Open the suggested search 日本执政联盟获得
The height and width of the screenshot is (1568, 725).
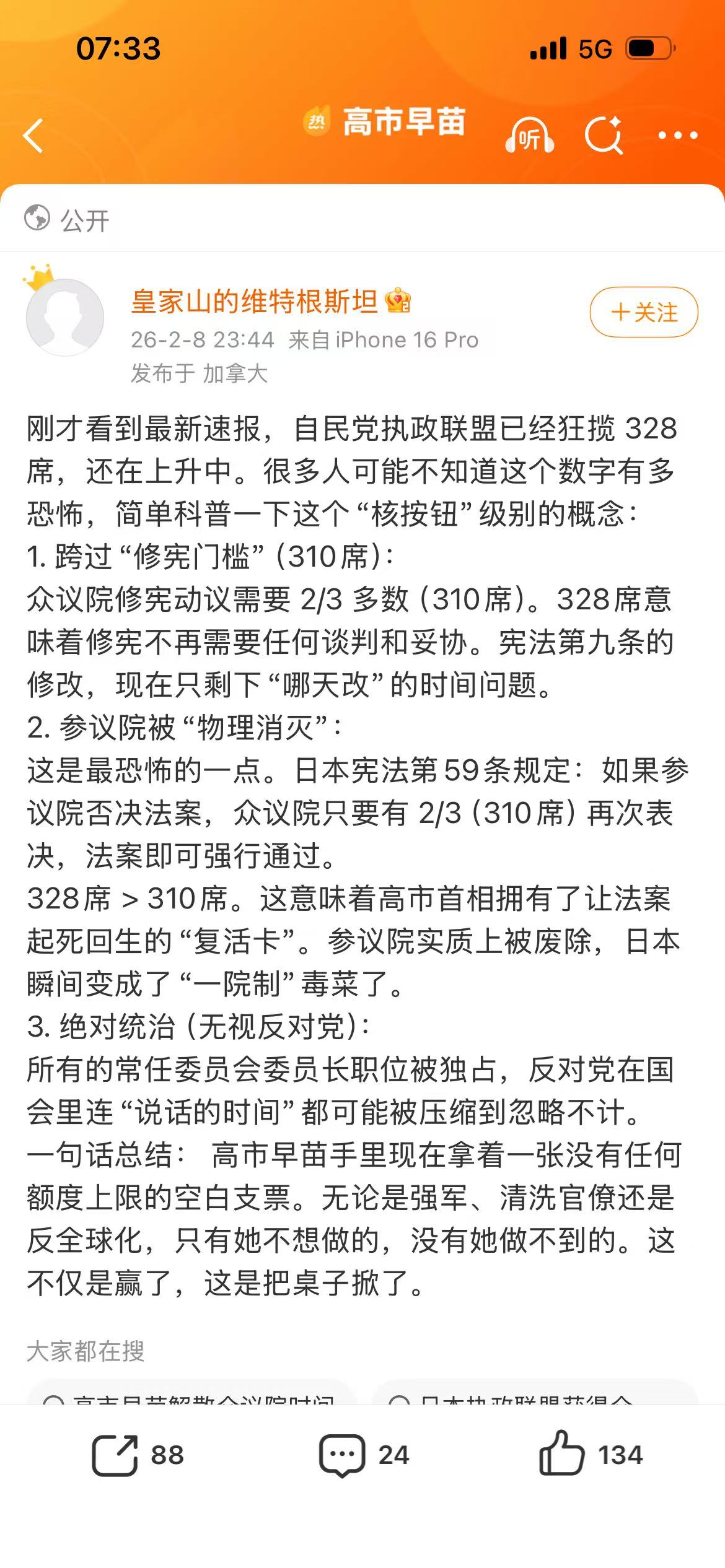534,1395
